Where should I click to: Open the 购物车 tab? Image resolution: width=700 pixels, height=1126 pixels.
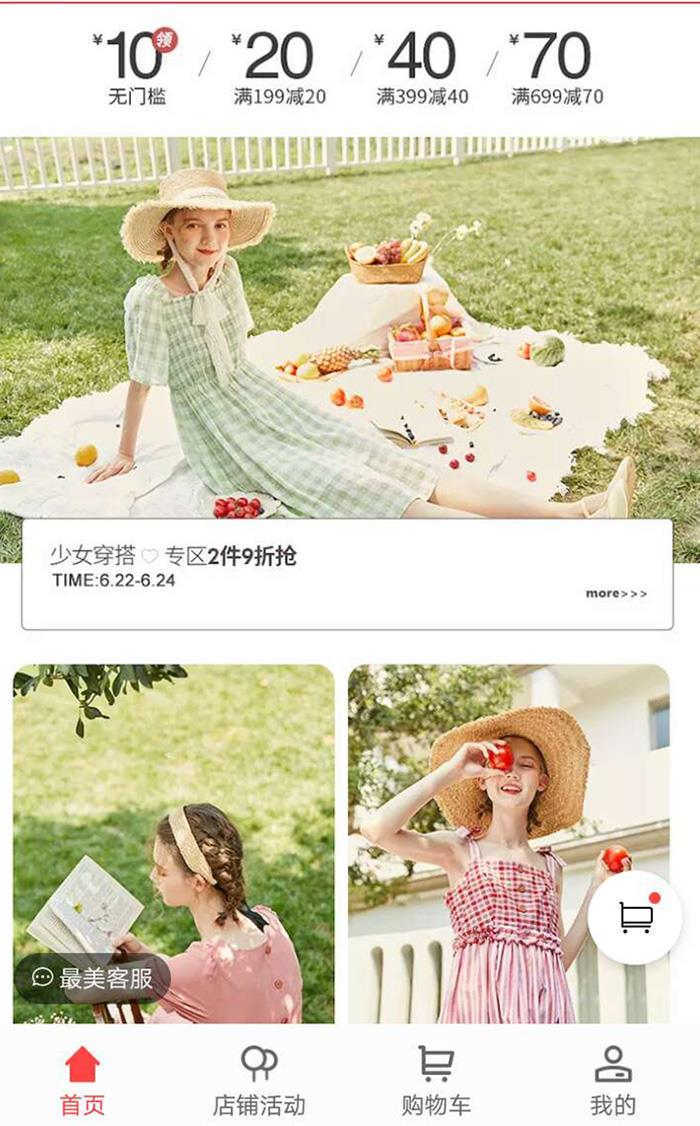click(435, 1080)
